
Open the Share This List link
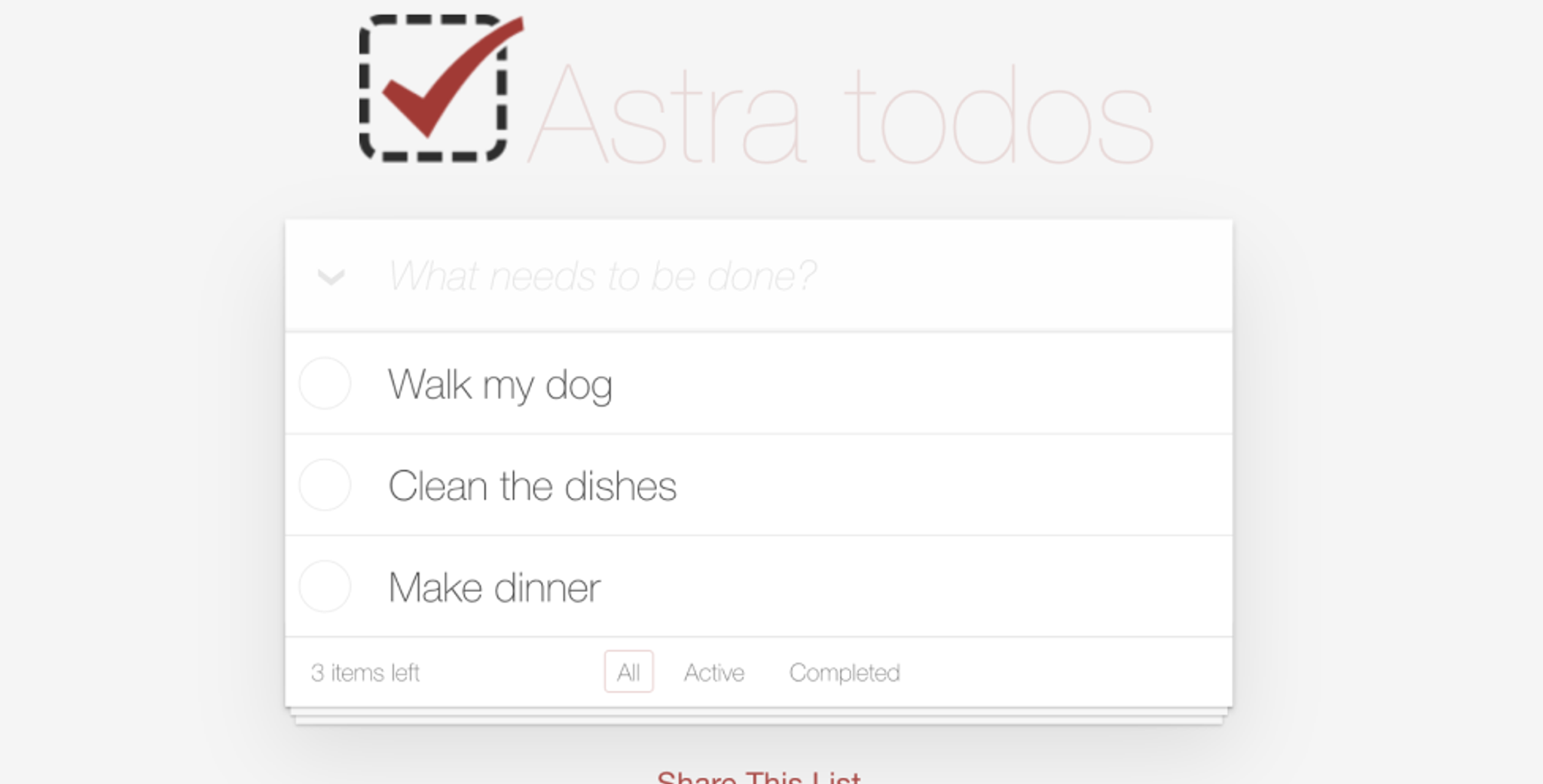pyautogui.click(x=759, y=776)
